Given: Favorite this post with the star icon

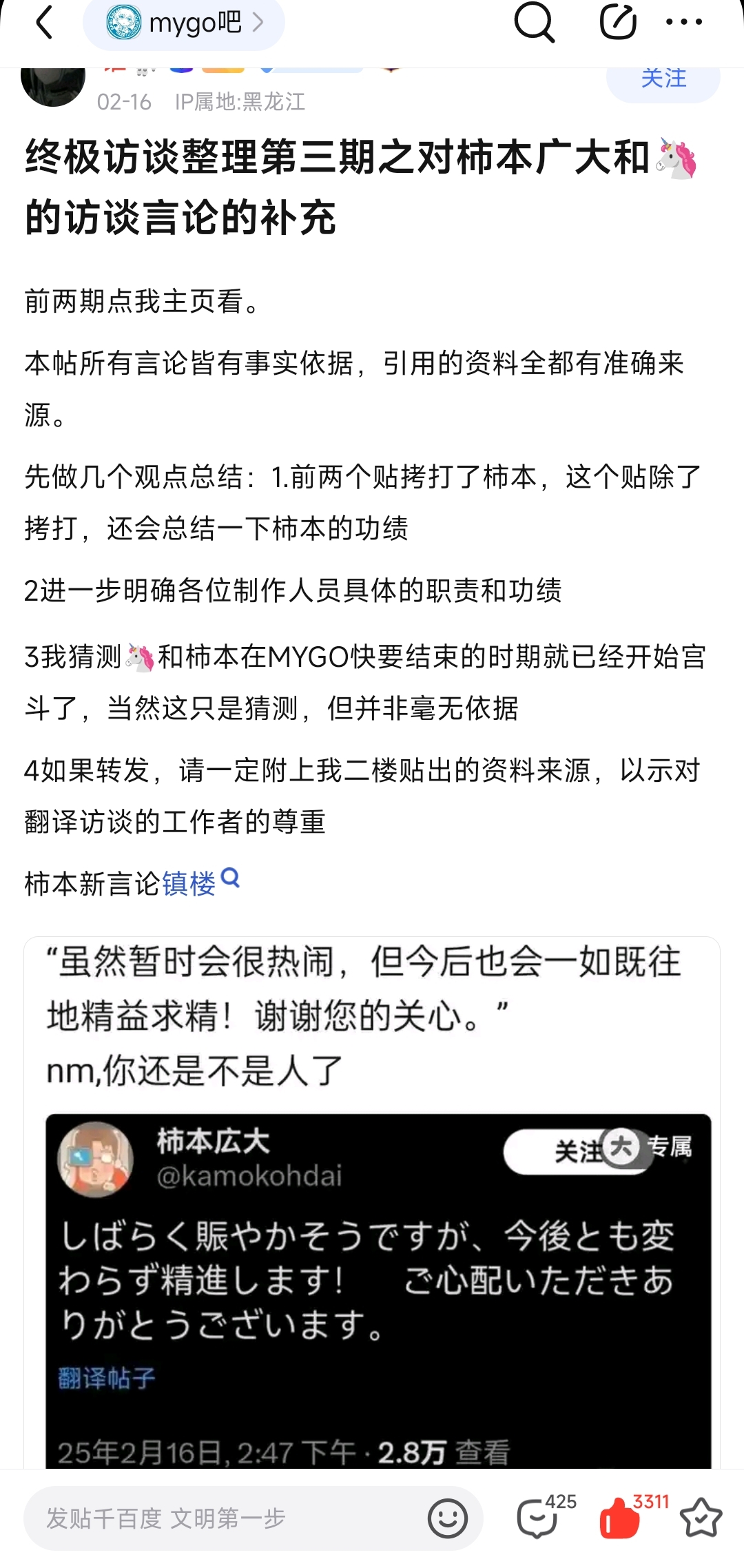Looking at the screenshot, I should [701, 1518].
